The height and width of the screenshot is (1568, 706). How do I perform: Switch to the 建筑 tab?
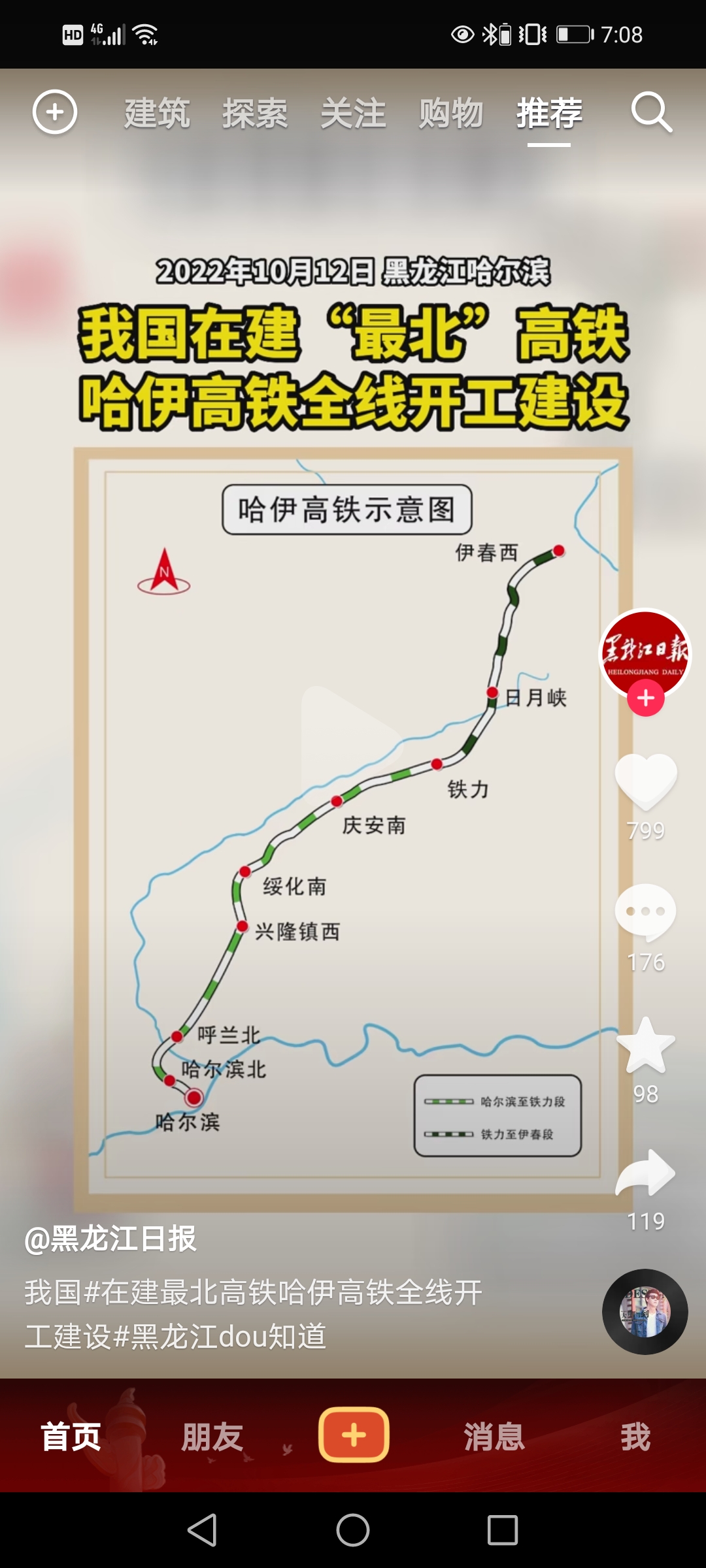tap(157, 114)
